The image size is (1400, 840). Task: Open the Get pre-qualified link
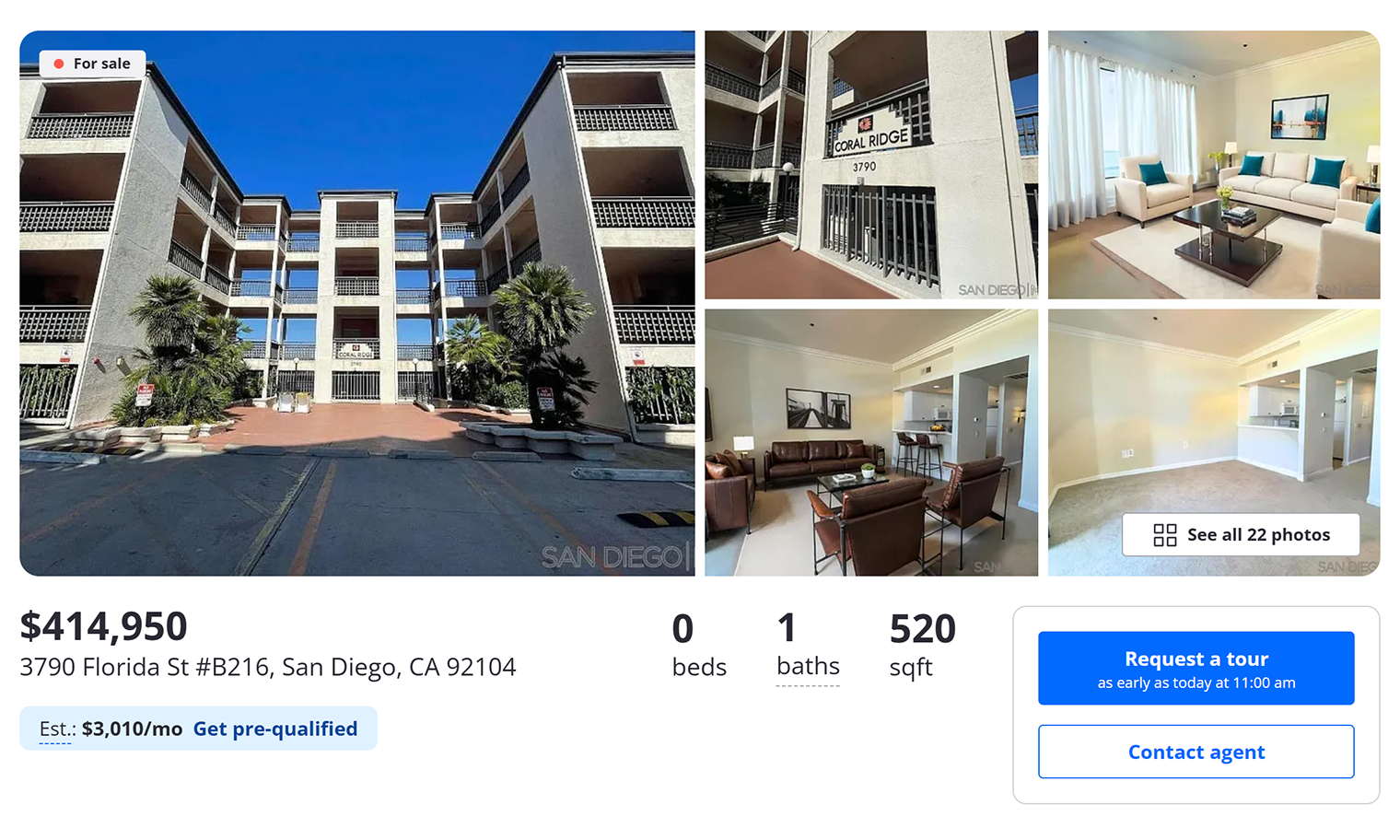click(x=274, y=729)
